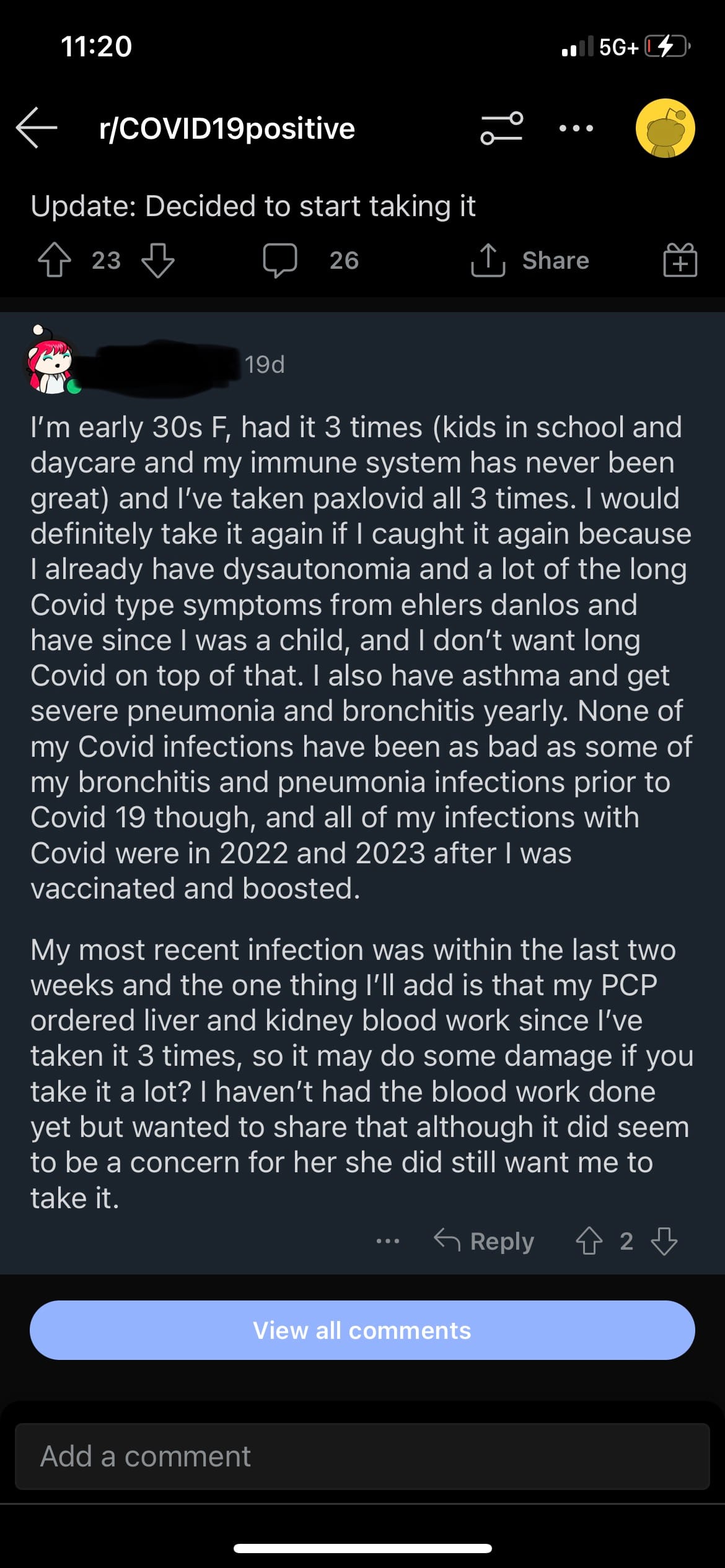
Task: Downvote the post
Action: (x=158, y=260)
